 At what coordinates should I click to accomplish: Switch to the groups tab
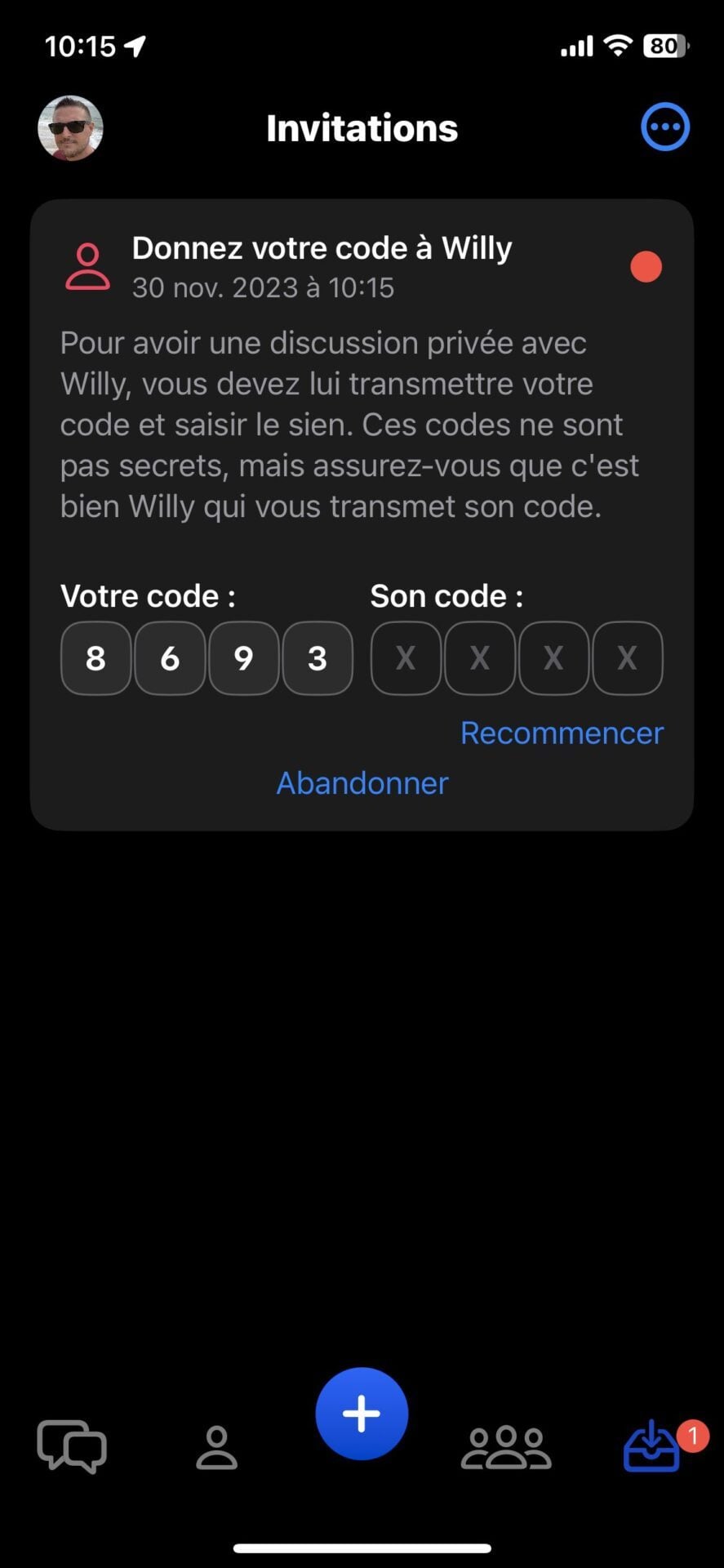pyautogui.click(x=506, y=1447)
